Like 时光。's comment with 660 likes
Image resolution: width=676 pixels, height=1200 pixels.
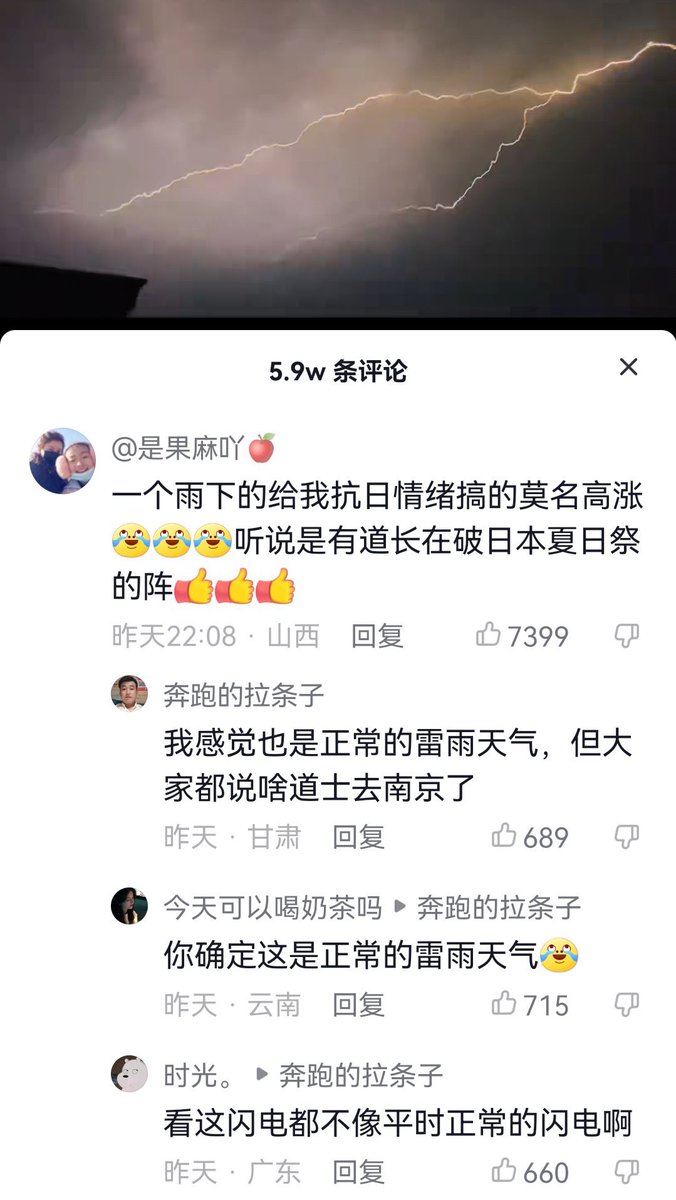(504, 1172)
